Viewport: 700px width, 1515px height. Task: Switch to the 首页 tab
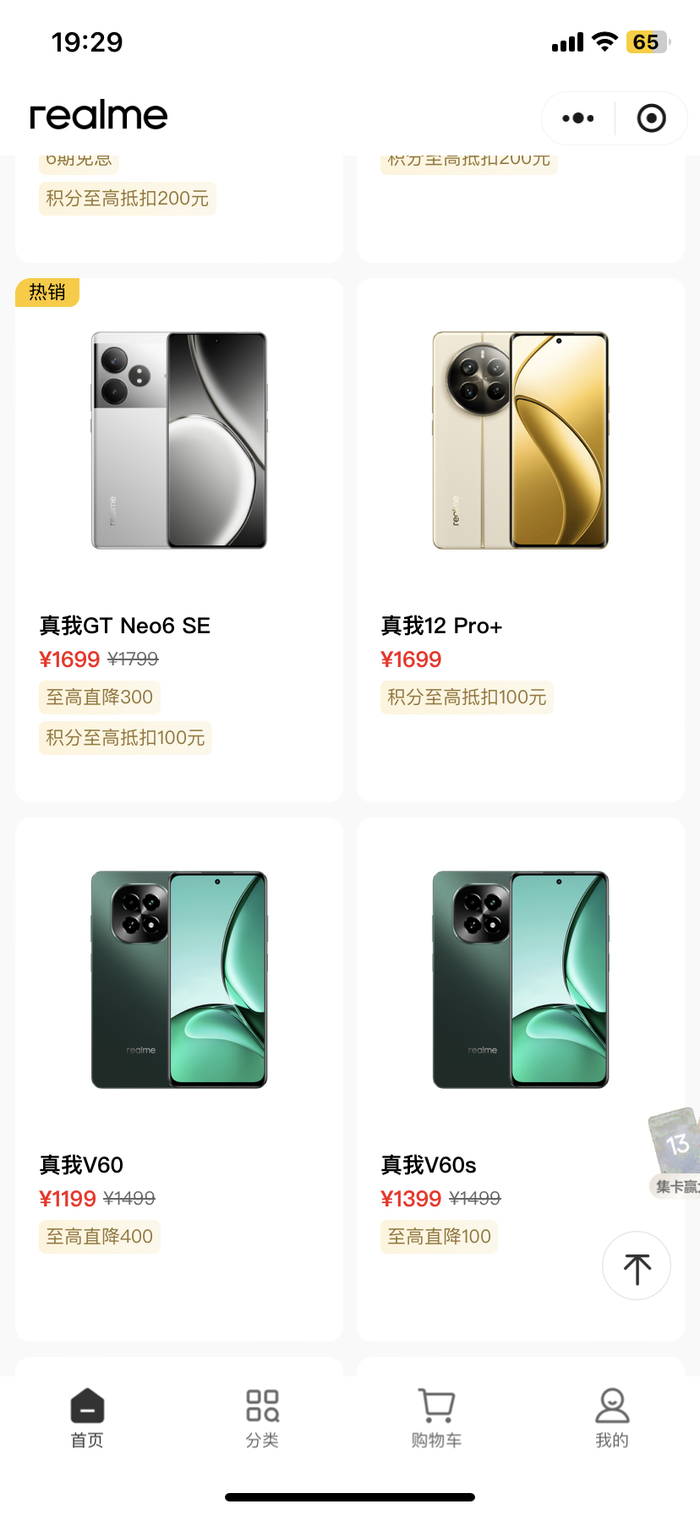pyautogui.click(x=87, y=1418)
